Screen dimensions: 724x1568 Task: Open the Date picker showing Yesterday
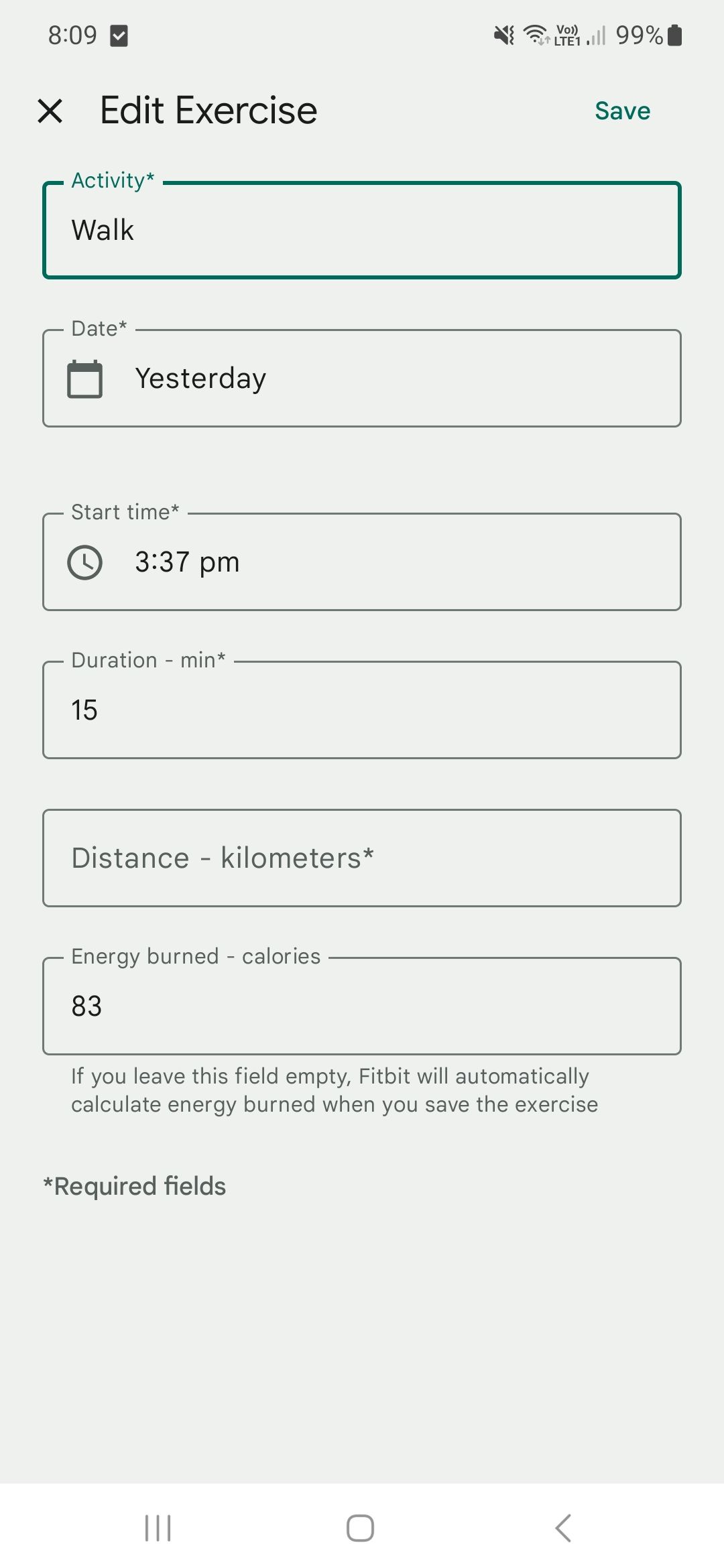362,379
